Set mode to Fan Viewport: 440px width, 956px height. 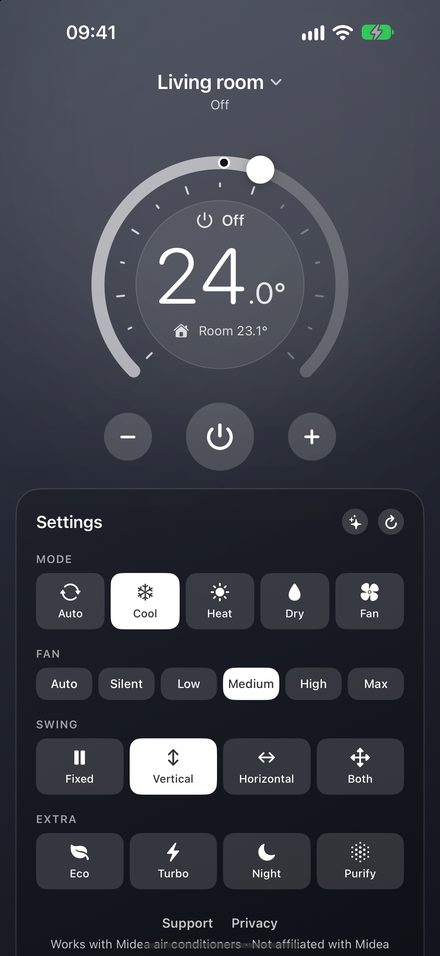369,601
